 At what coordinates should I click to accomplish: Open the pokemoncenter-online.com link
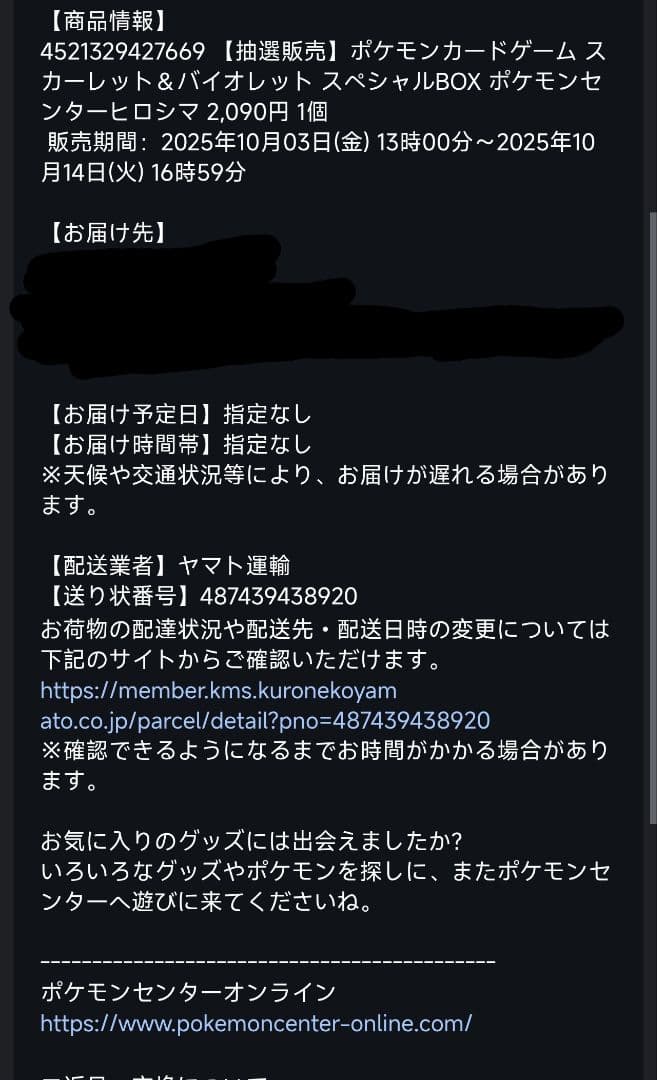pos(256,1023)
